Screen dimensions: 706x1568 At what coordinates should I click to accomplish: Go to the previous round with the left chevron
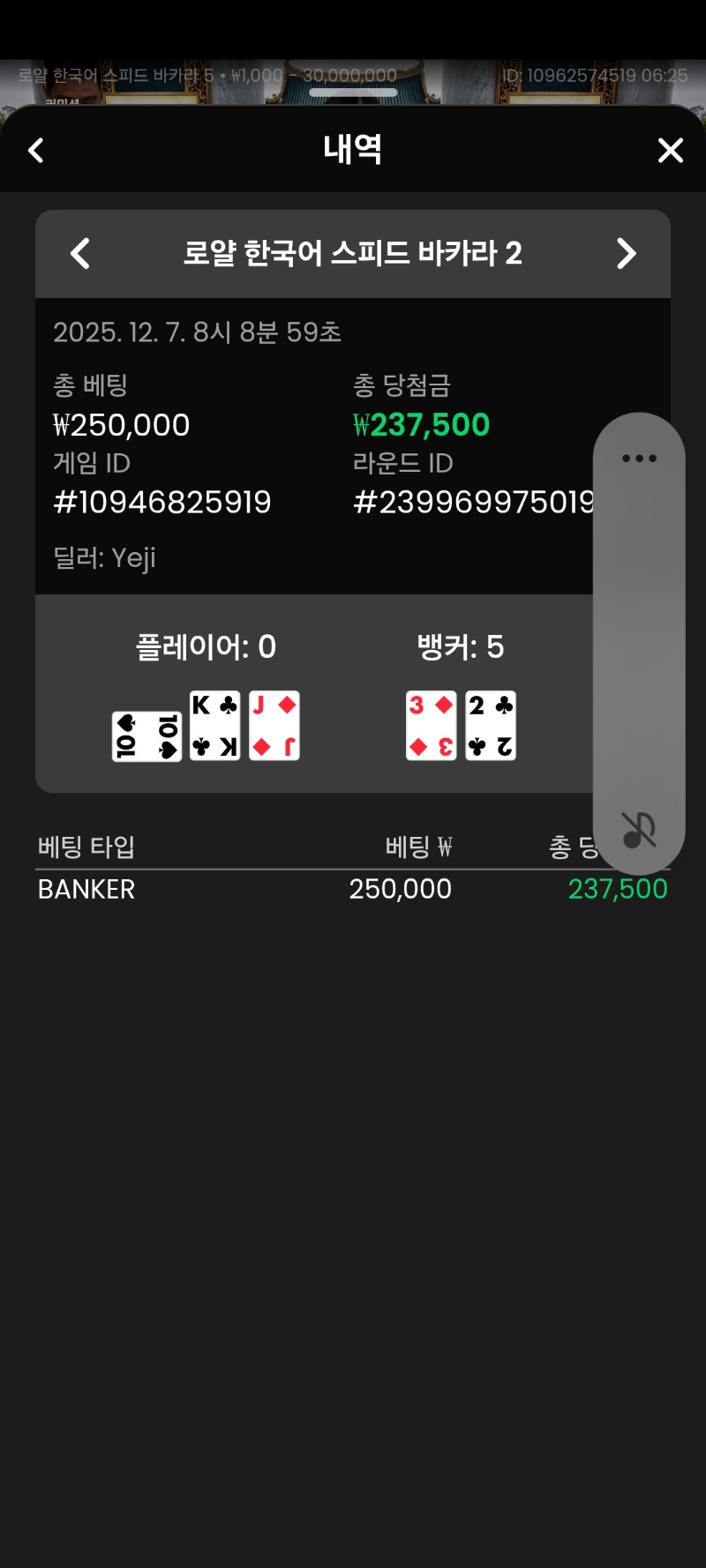[x=80, y=253]
